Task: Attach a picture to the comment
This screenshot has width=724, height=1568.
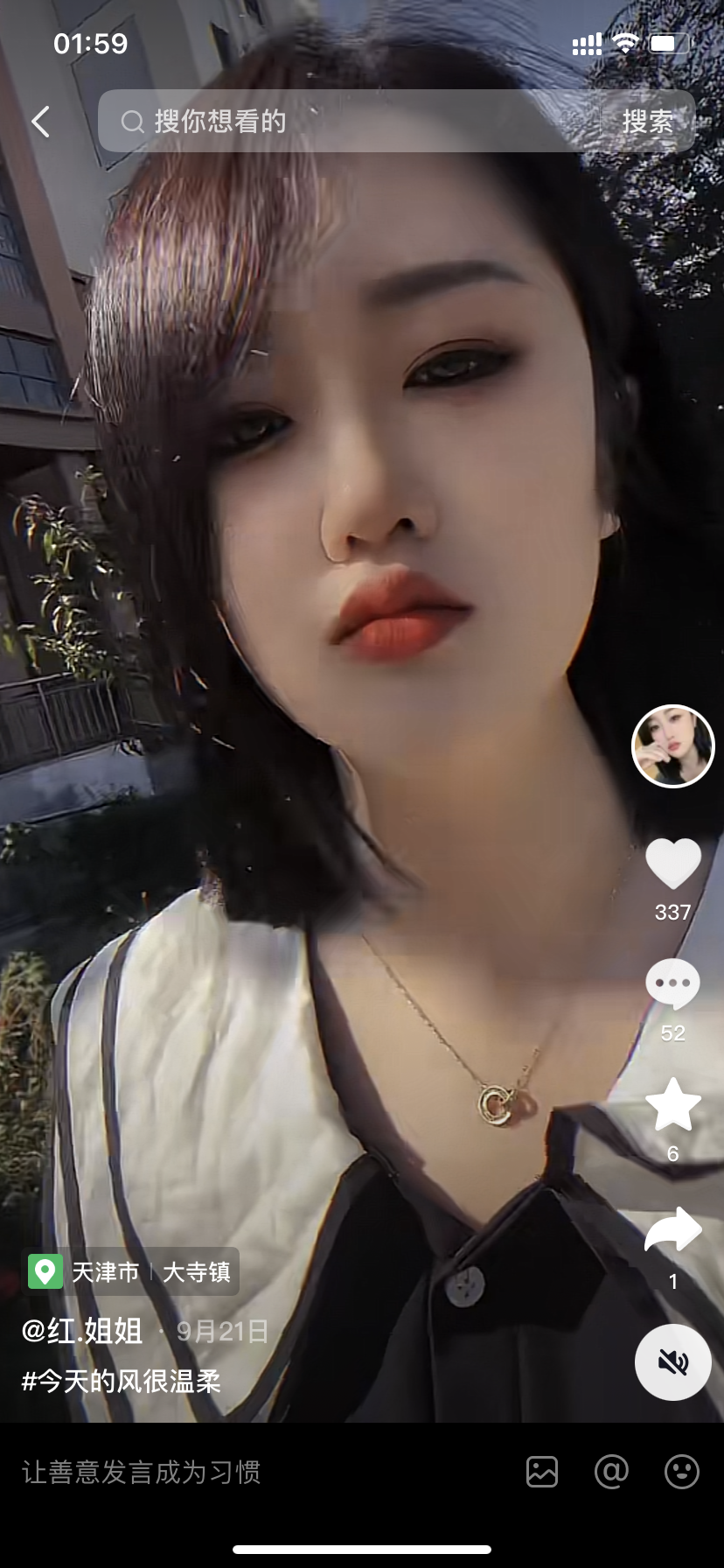Action: [x=542, y=1472]
